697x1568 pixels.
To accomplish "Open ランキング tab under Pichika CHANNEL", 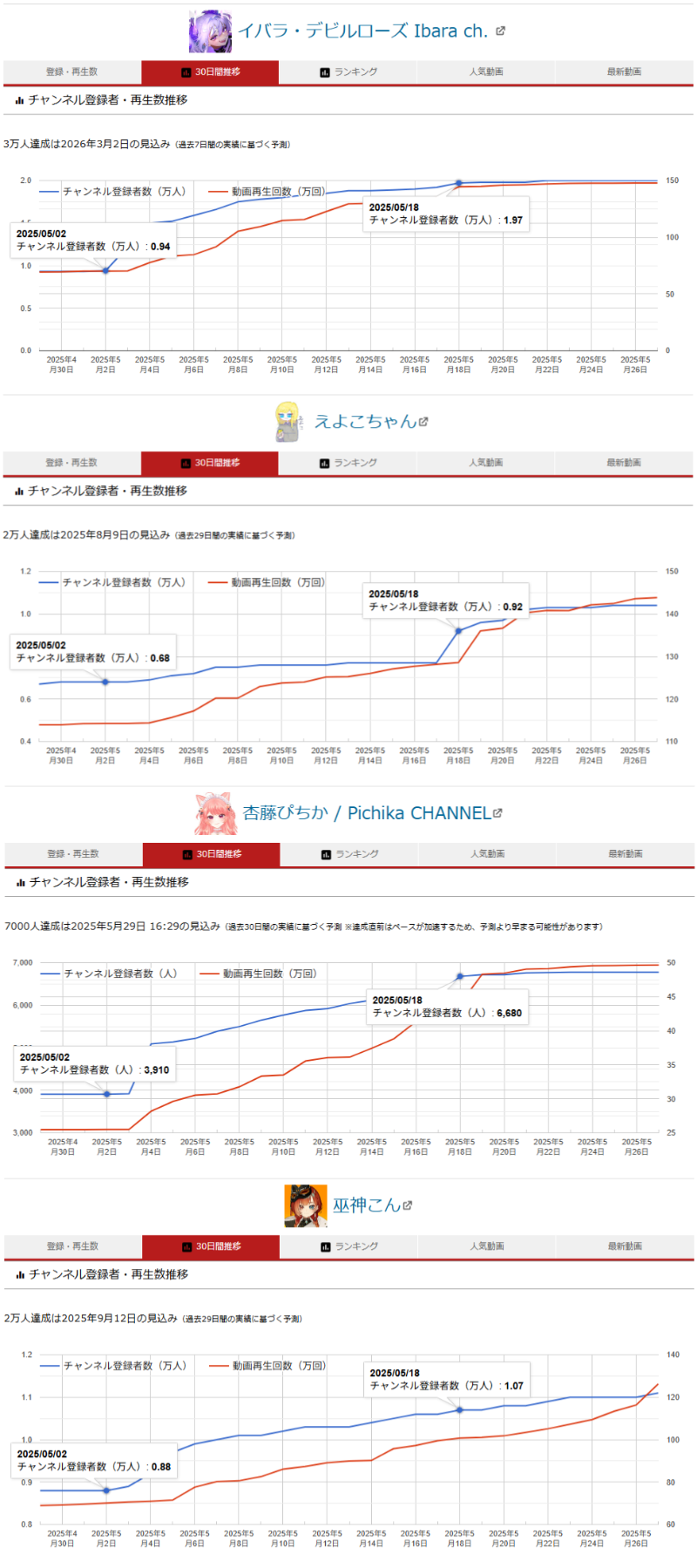I will point(349,854).
